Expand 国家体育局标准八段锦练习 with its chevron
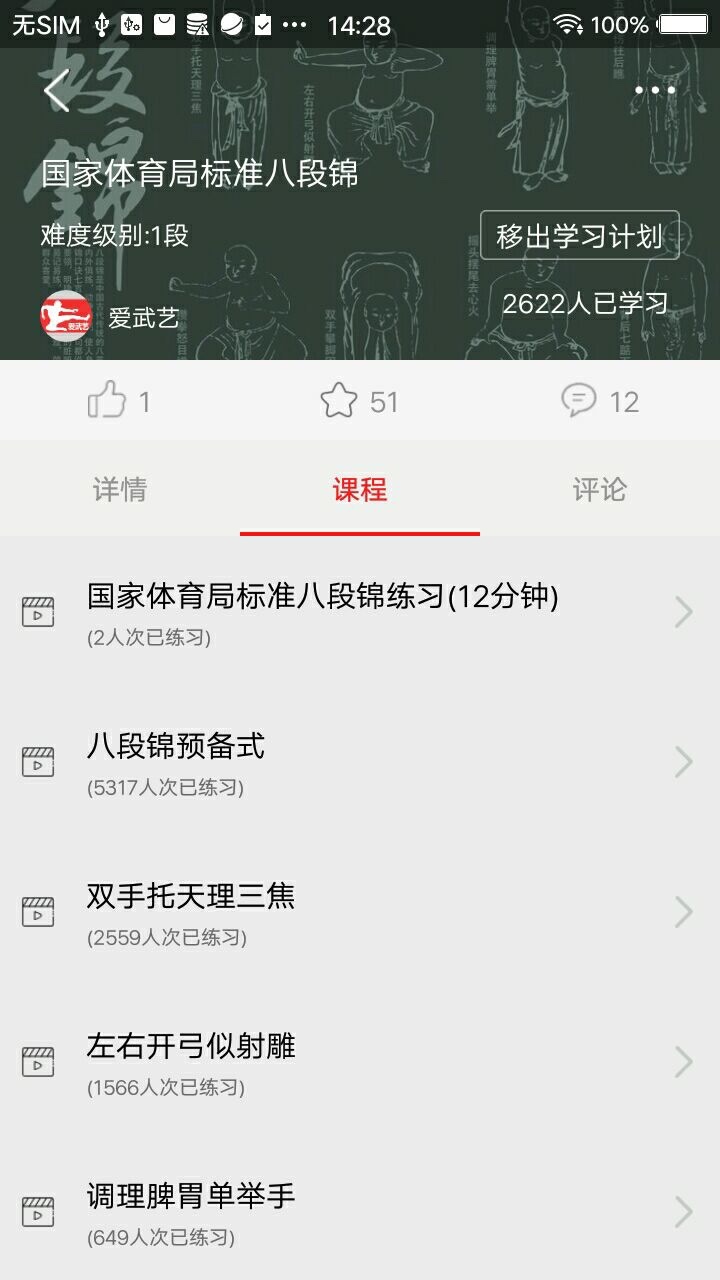The image size is (720, 1280). click(x=683, y=611)
